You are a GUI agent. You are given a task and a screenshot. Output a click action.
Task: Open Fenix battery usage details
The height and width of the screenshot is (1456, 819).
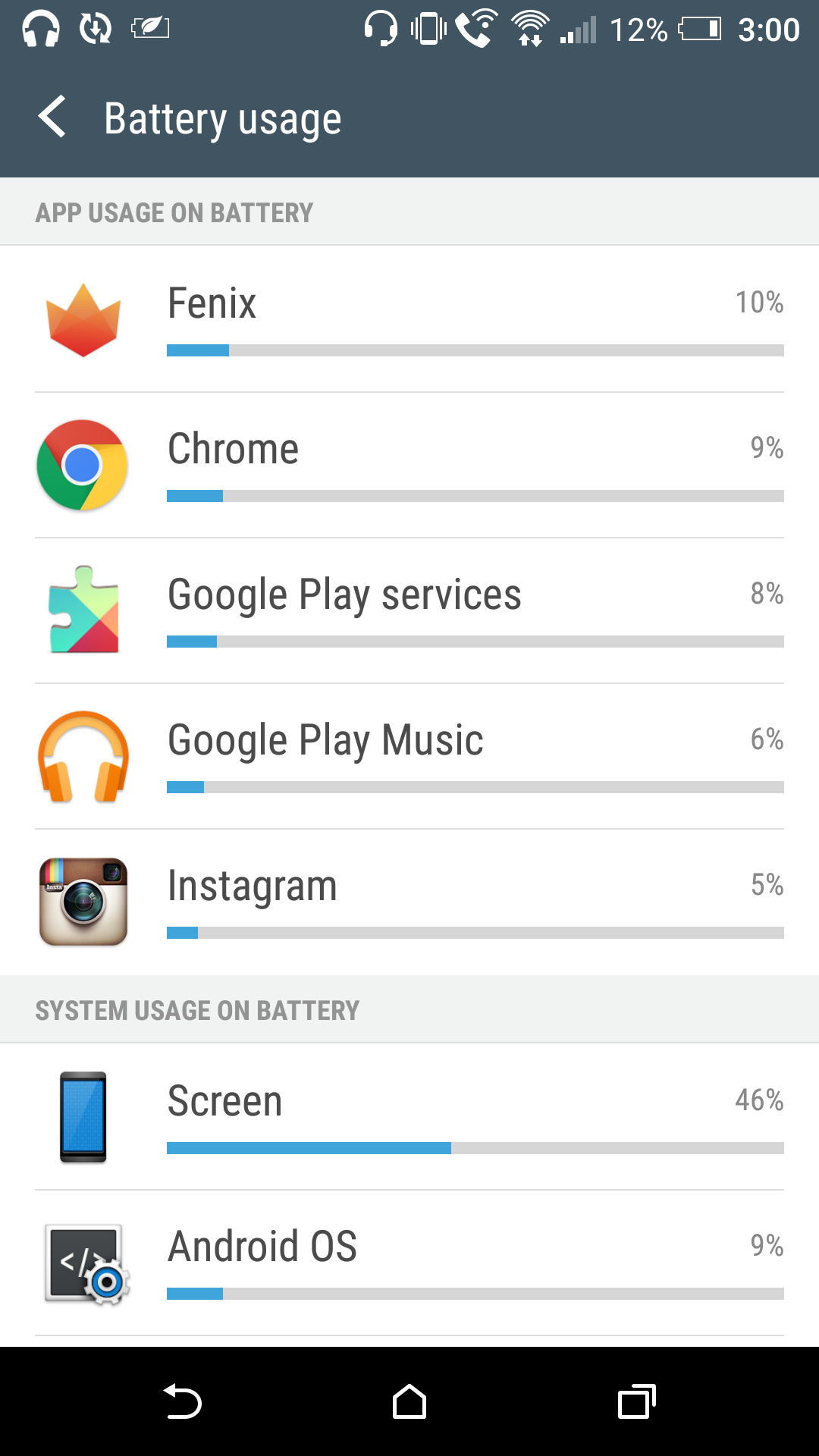click(409, 318)
